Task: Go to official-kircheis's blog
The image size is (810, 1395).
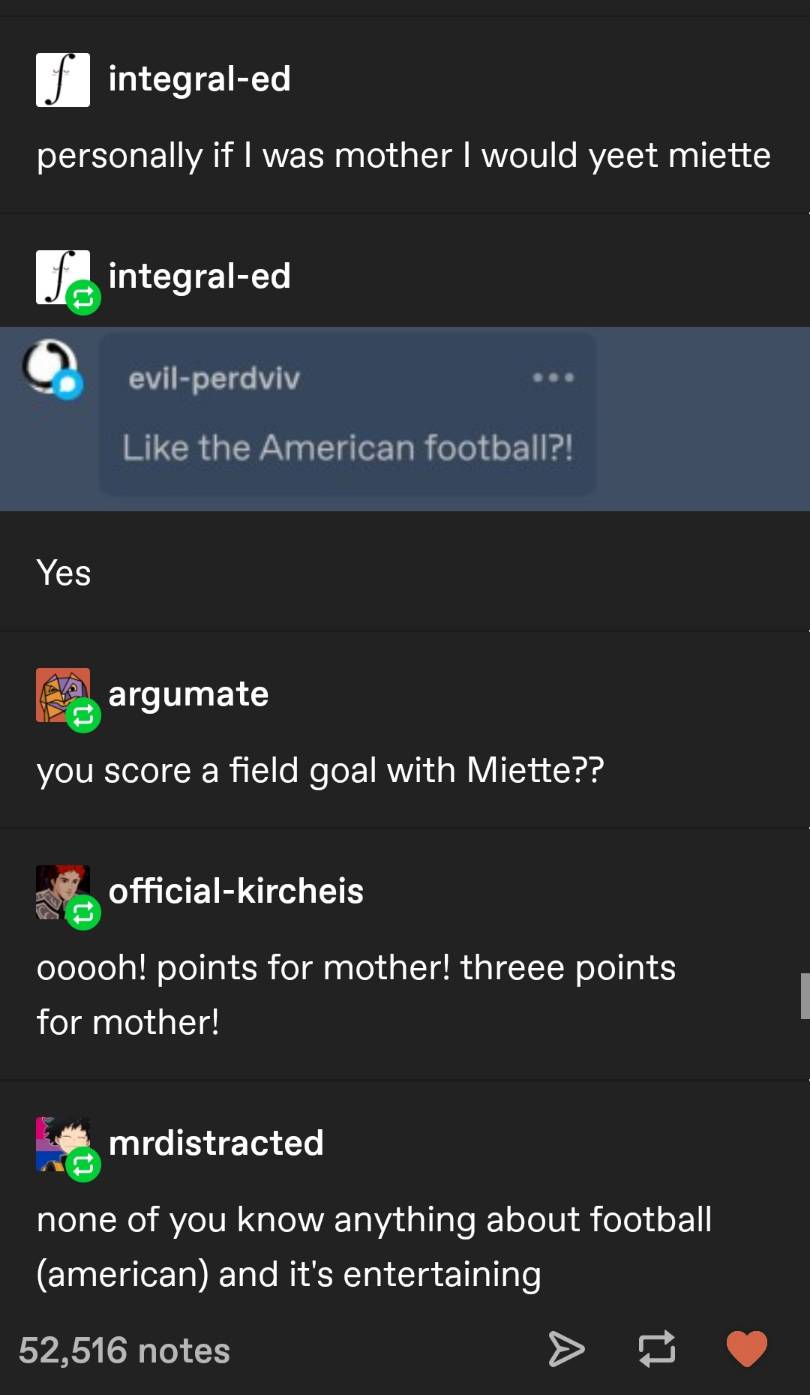Action: [x=235, y=891]
